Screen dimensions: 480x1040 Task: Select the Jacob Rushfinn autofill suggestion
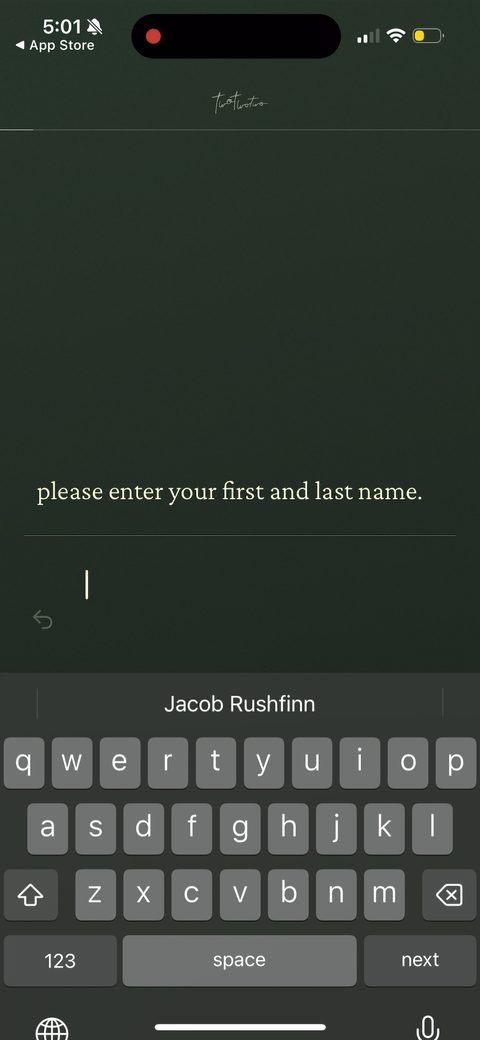pos(239,704)
